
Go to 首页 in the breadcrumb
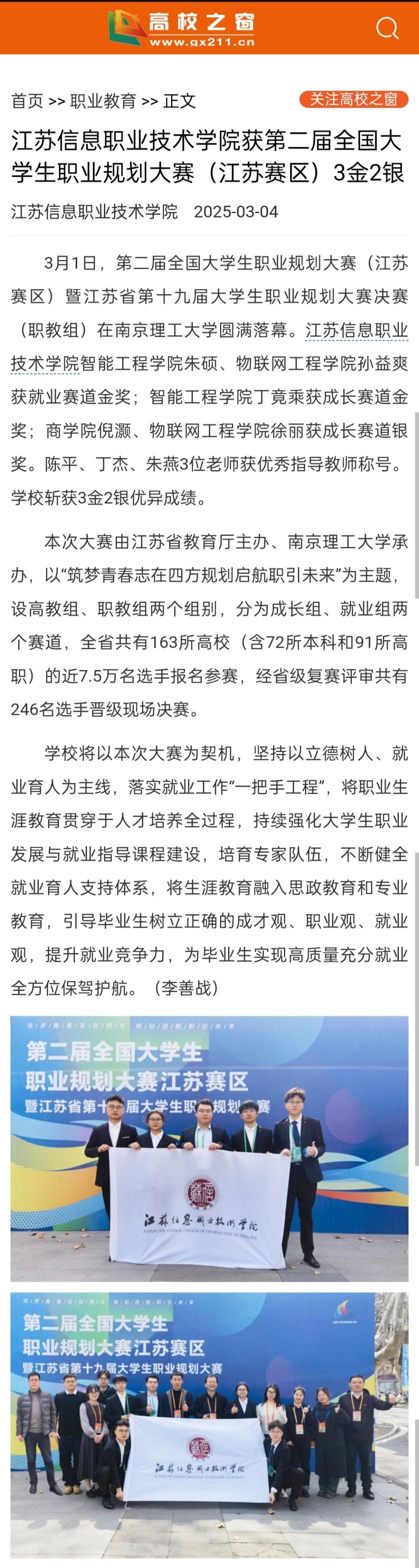click(28, 101)
